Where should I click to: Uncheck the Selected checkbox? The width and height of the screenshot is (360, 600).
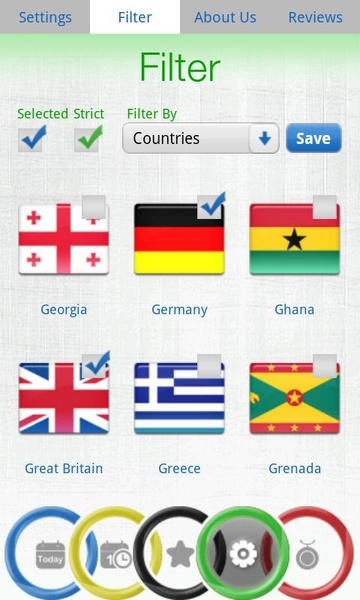click(x=30, y=139)
